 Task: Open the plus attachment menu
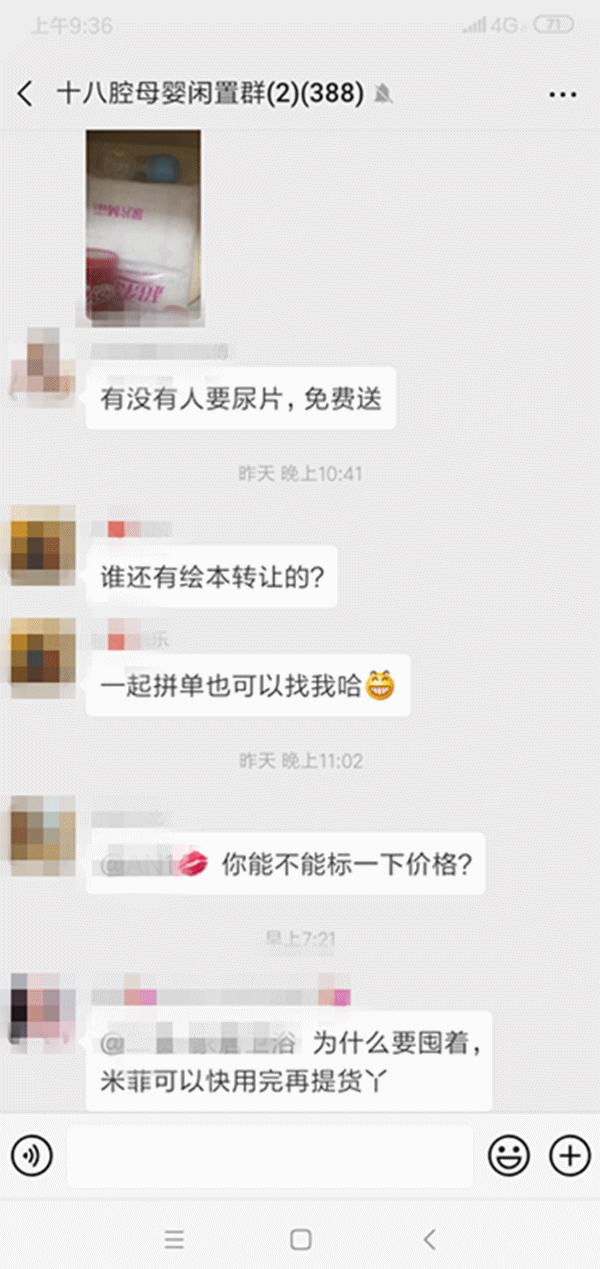[570, 1156]
